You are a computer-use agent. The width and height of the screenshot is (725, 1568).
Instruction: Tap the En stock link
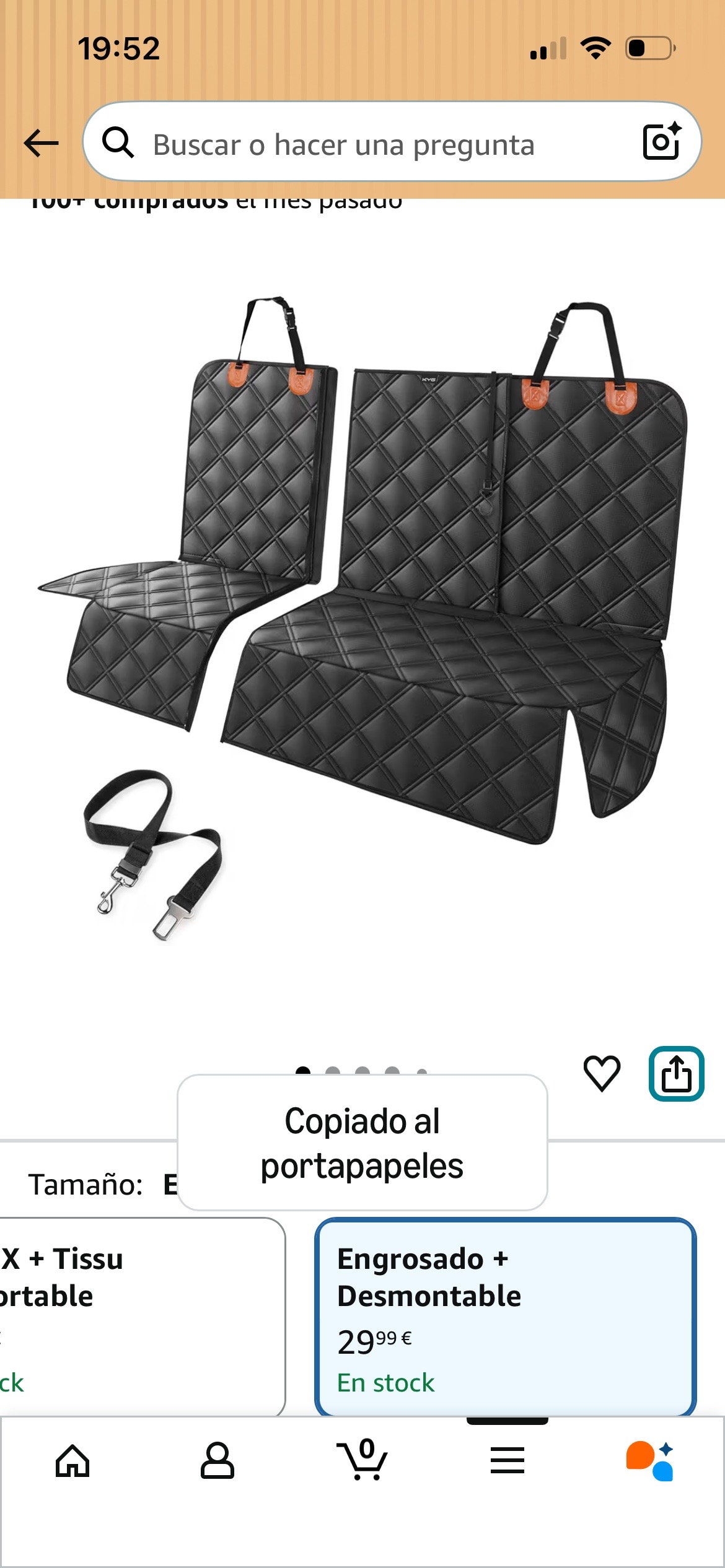(x=385, y=1381)
